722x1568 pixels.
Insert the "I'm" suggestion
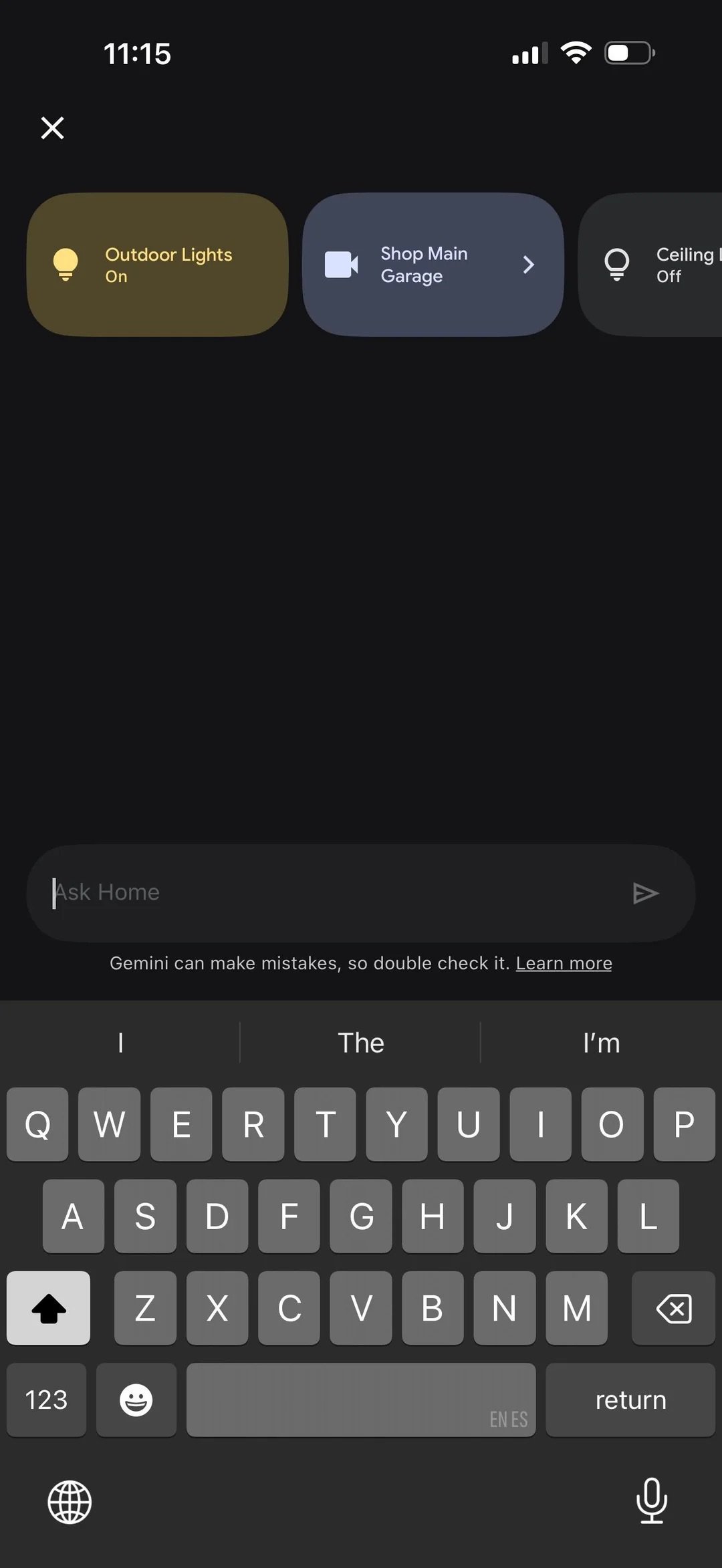pyautogui.click(x=602, y=1043)
